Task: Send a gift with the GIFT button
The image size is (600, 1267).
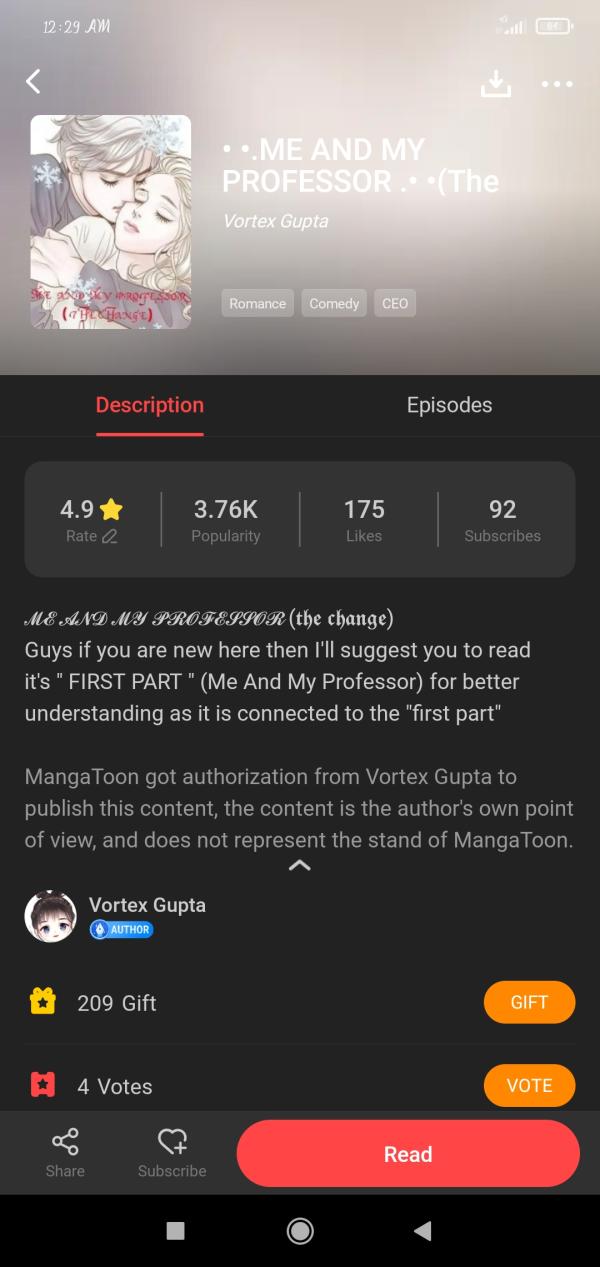Action: coord(529,1003)
